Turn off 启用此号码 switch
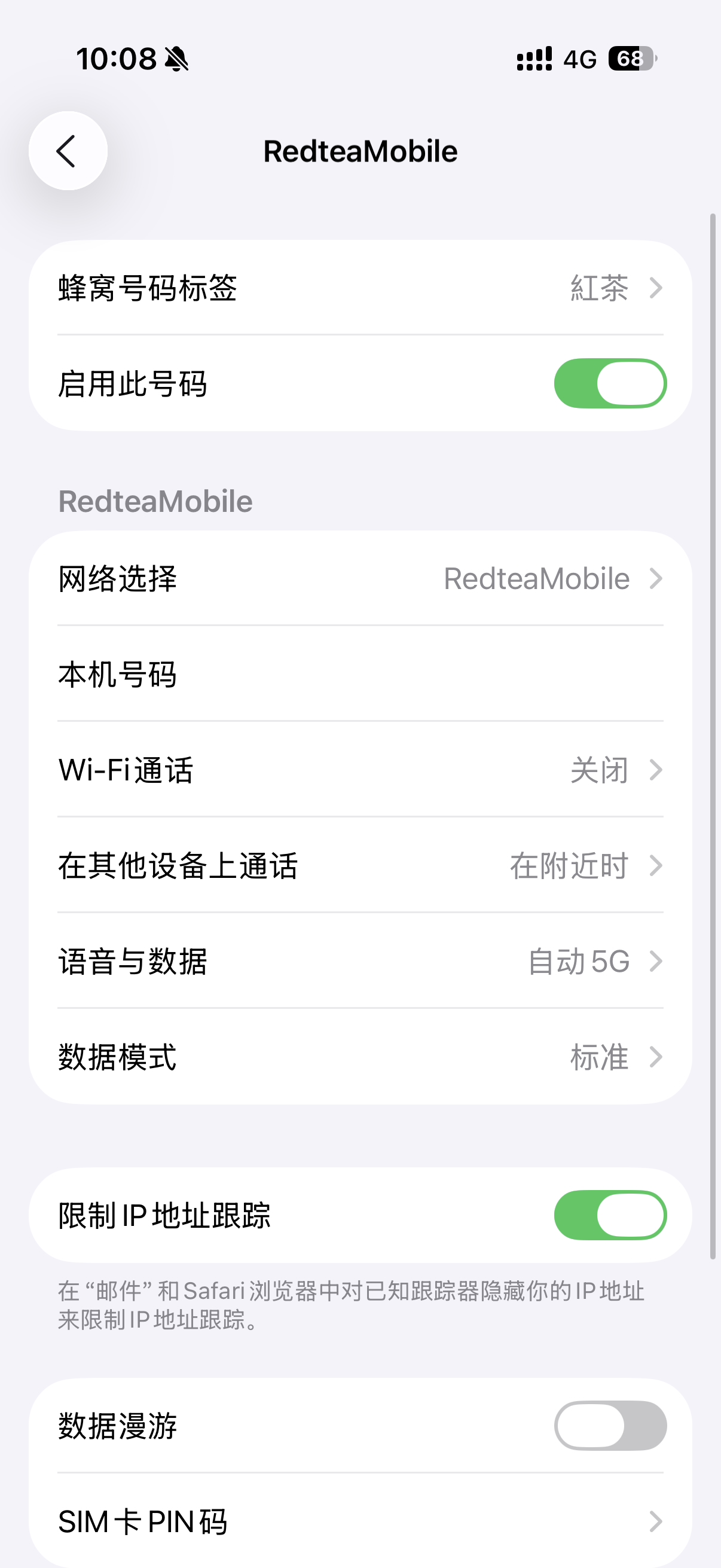721x1568 pixels. click(610, 383)
